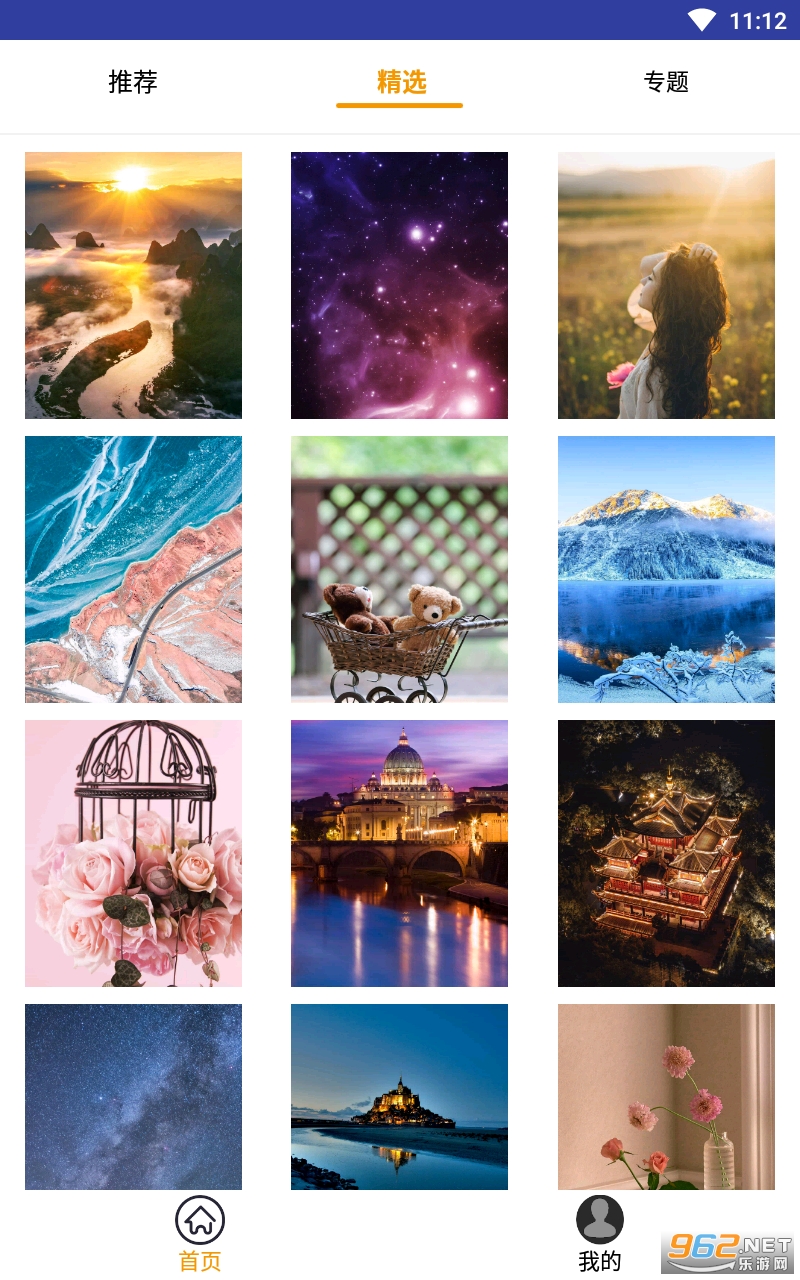Switch to the 推荐 tab
The height and width of the screenshot is (1280, 800).
tap(133, 82)
